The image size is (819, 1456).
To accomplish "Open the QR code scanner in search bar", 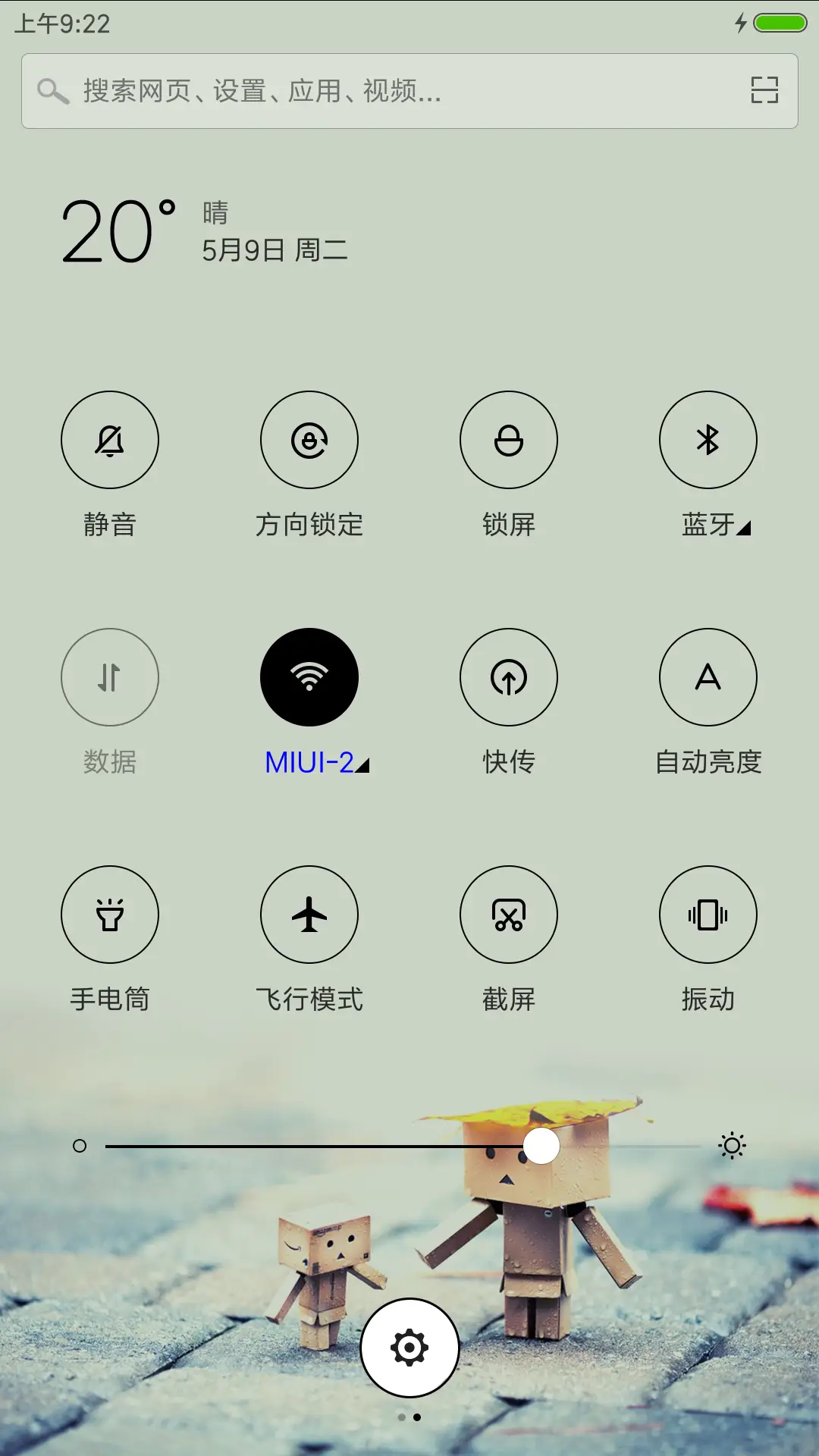I will (763, 91).
